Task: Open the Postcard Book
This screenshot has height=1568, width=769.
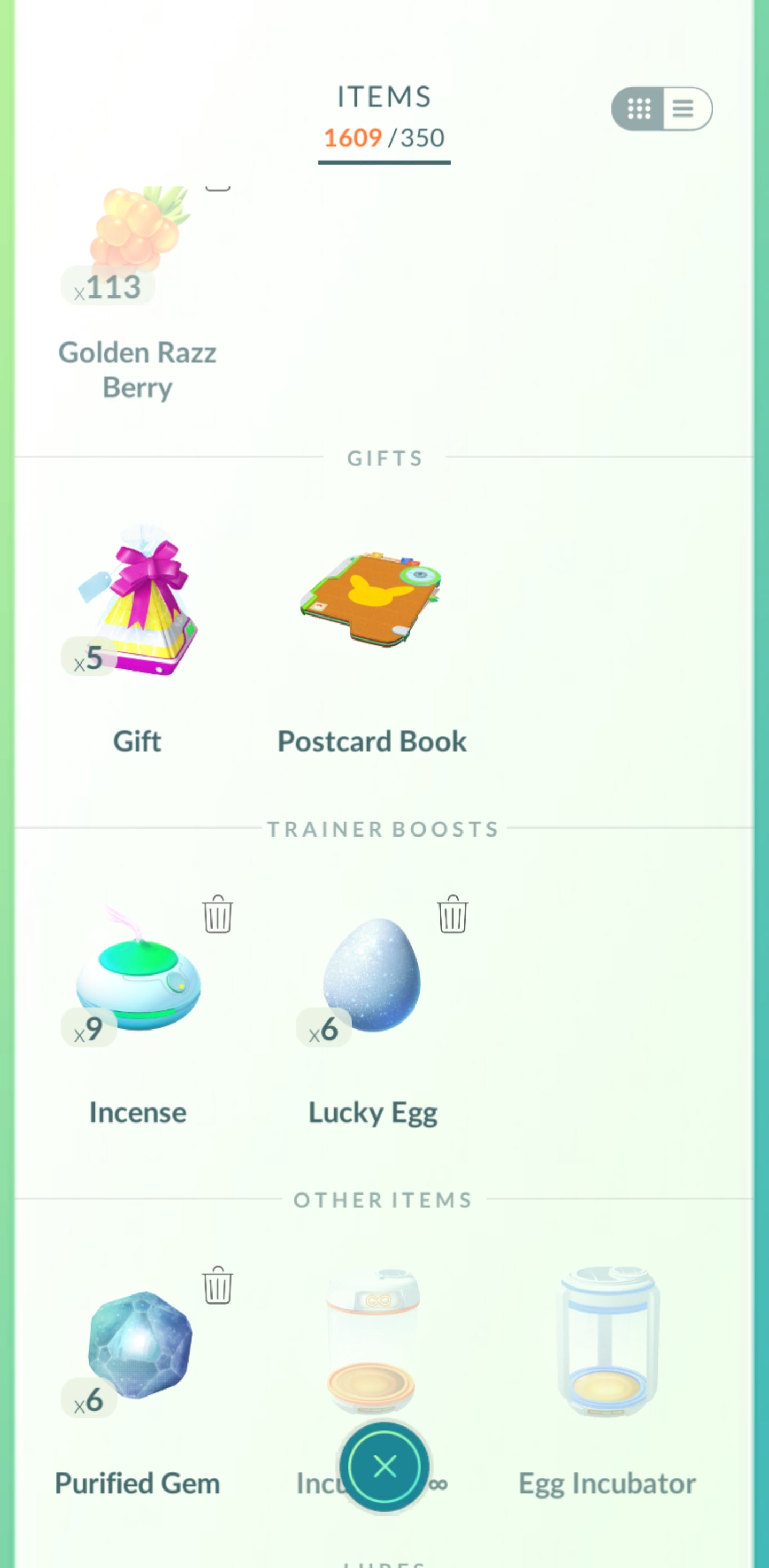Action: click(x=371, y=599)
